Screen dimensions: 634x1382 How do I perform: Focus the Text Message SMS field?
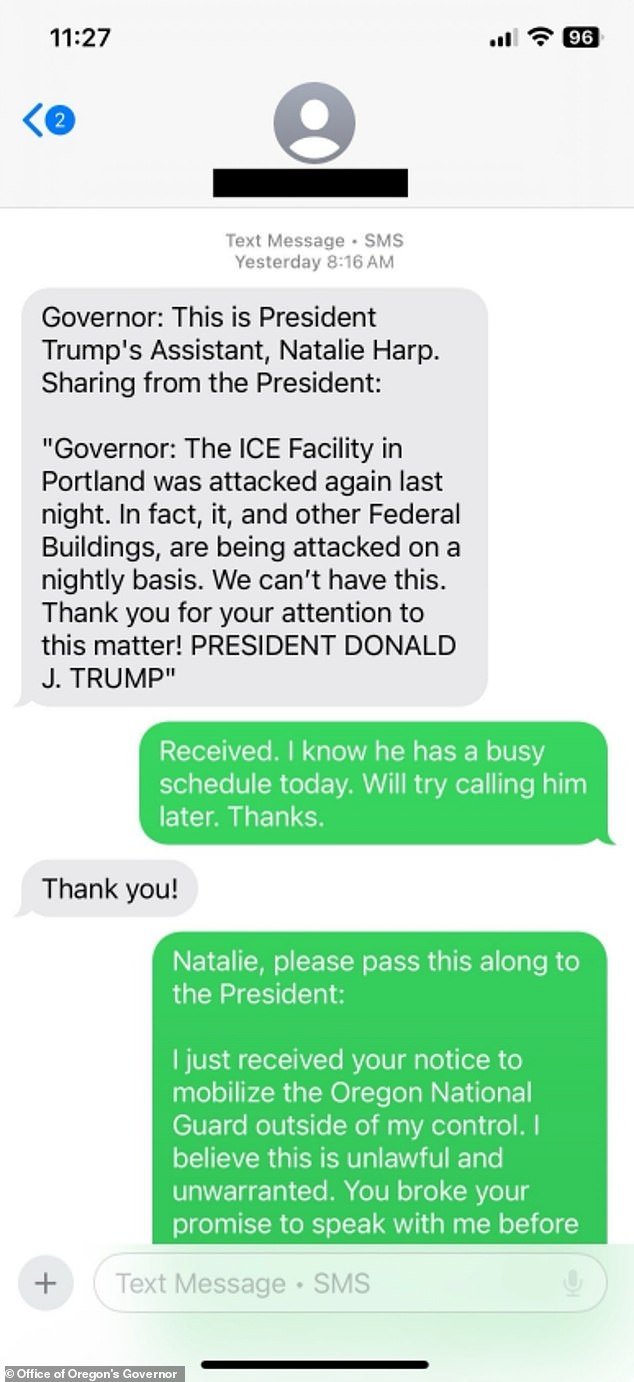pyautogui.click(x=330, y=1283)
